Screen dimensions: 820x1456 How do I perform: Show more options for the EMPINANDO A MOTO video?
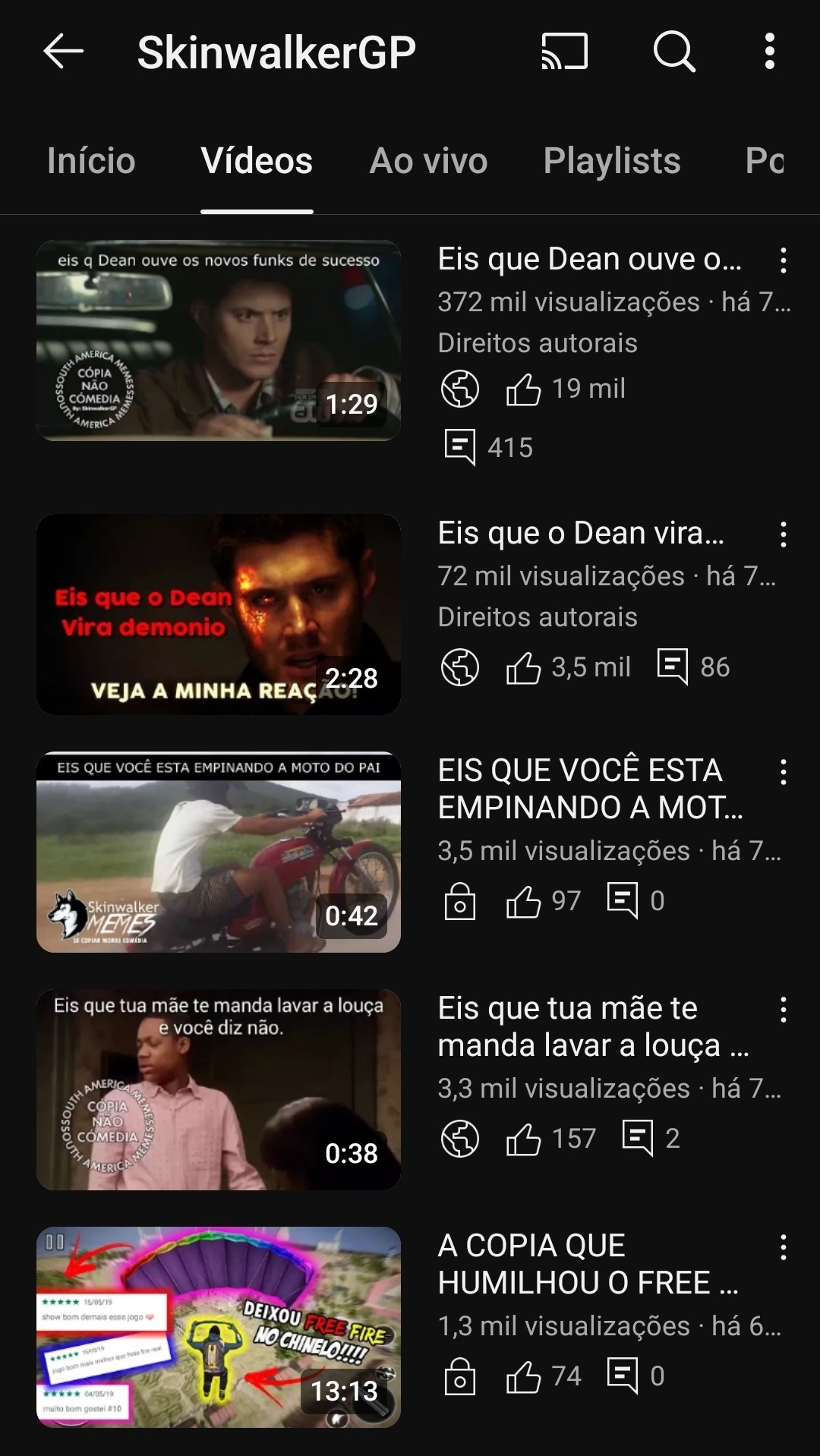[783, 772]
